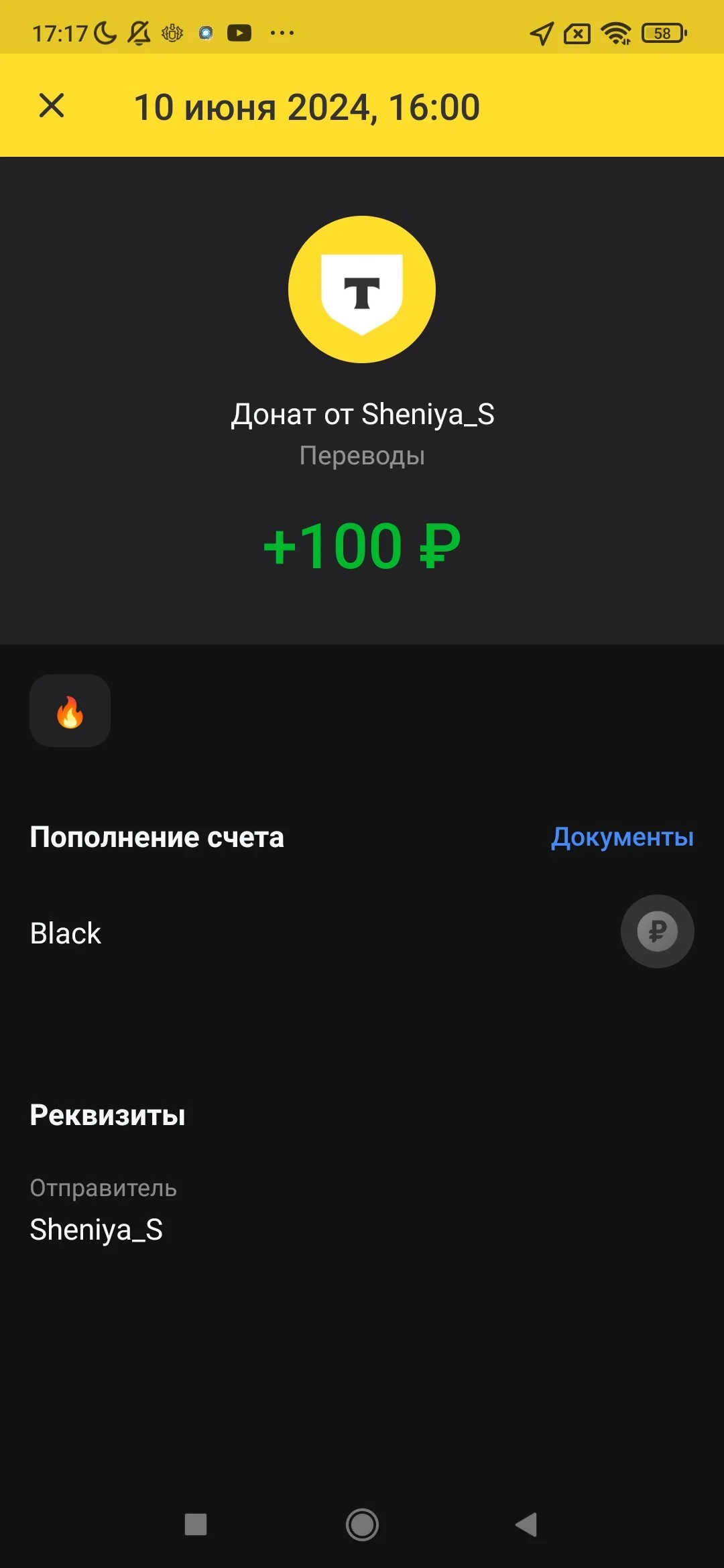Tap the fire emoji reaction button

pos(70,711)
